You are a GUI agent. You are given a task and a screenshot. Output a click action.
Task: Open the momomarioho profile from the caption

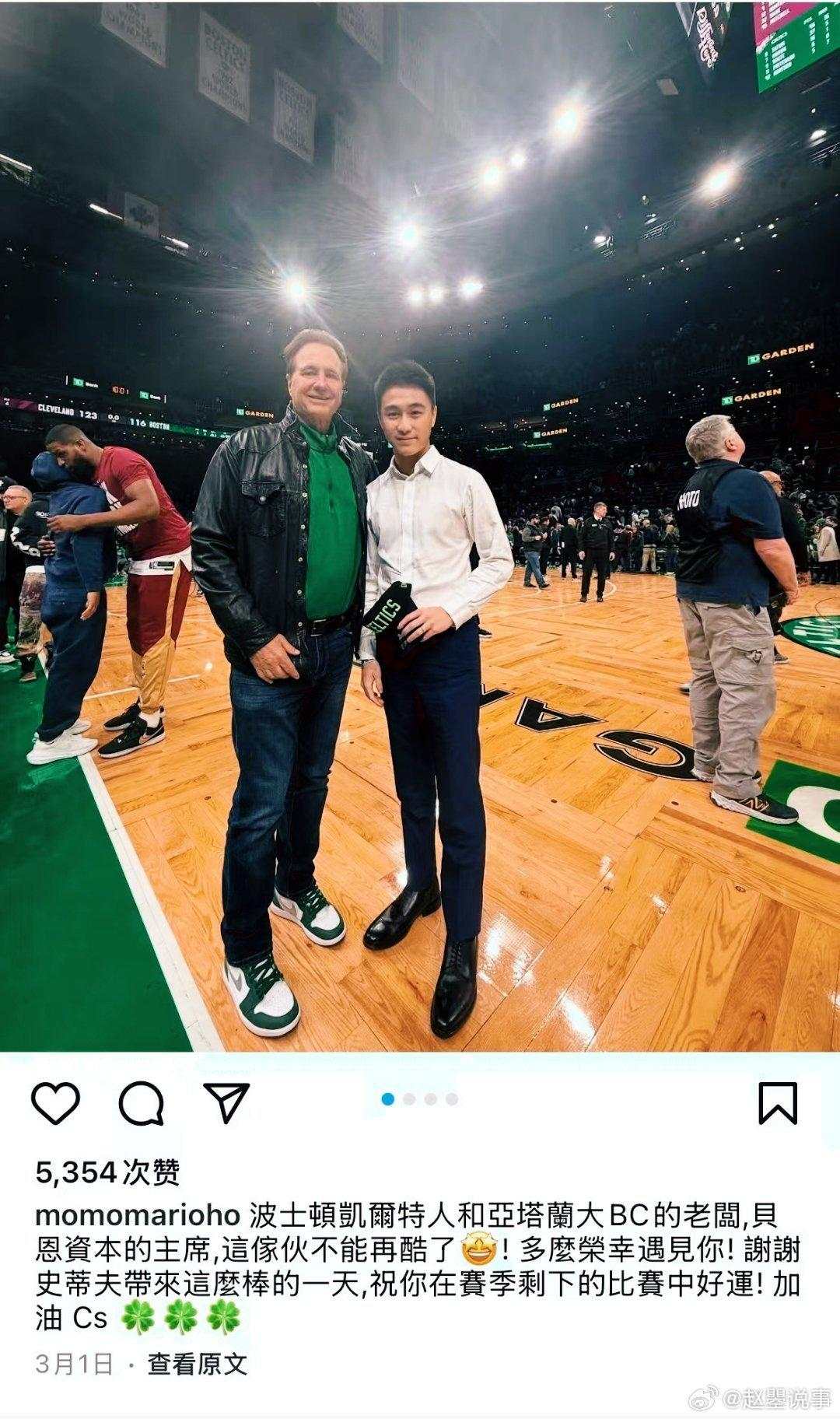point(135,1215)
